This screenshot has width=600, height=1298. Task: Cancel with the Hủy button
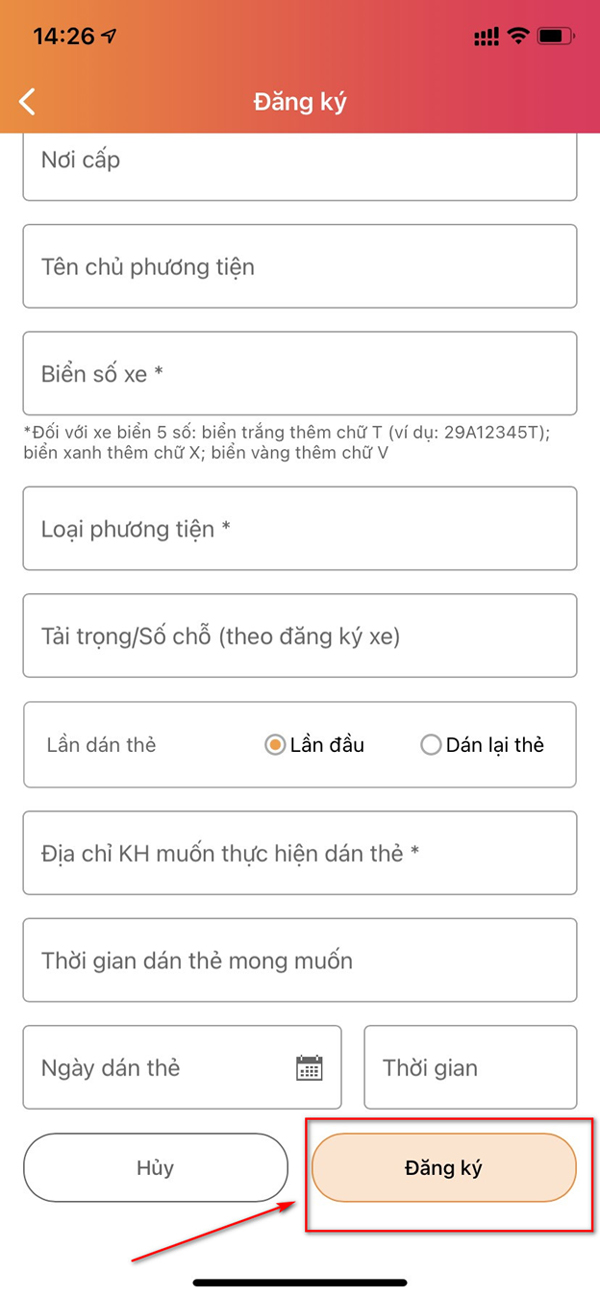tap(155, 1167)
